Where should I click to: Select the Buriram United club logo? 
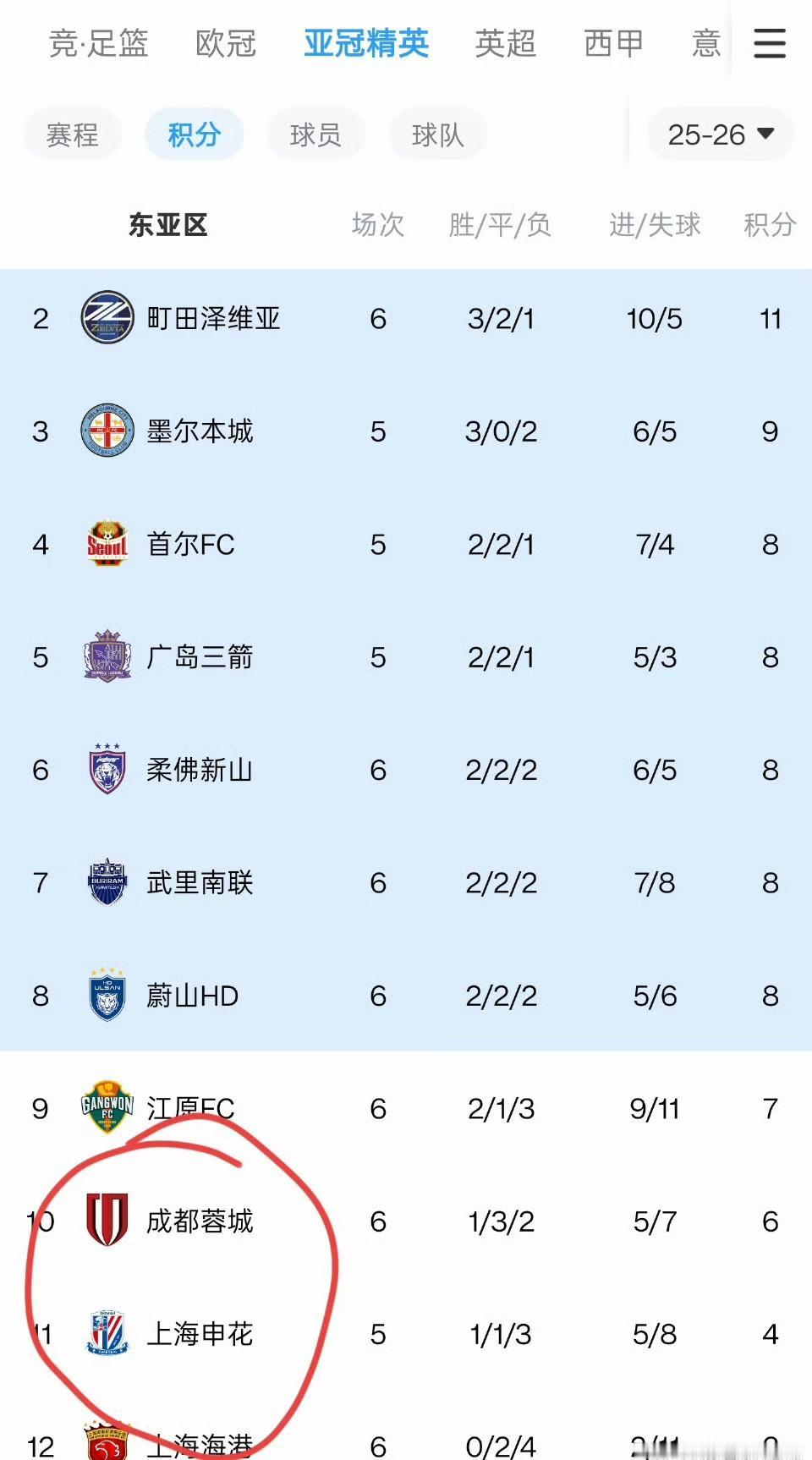[x=107, y=883]
